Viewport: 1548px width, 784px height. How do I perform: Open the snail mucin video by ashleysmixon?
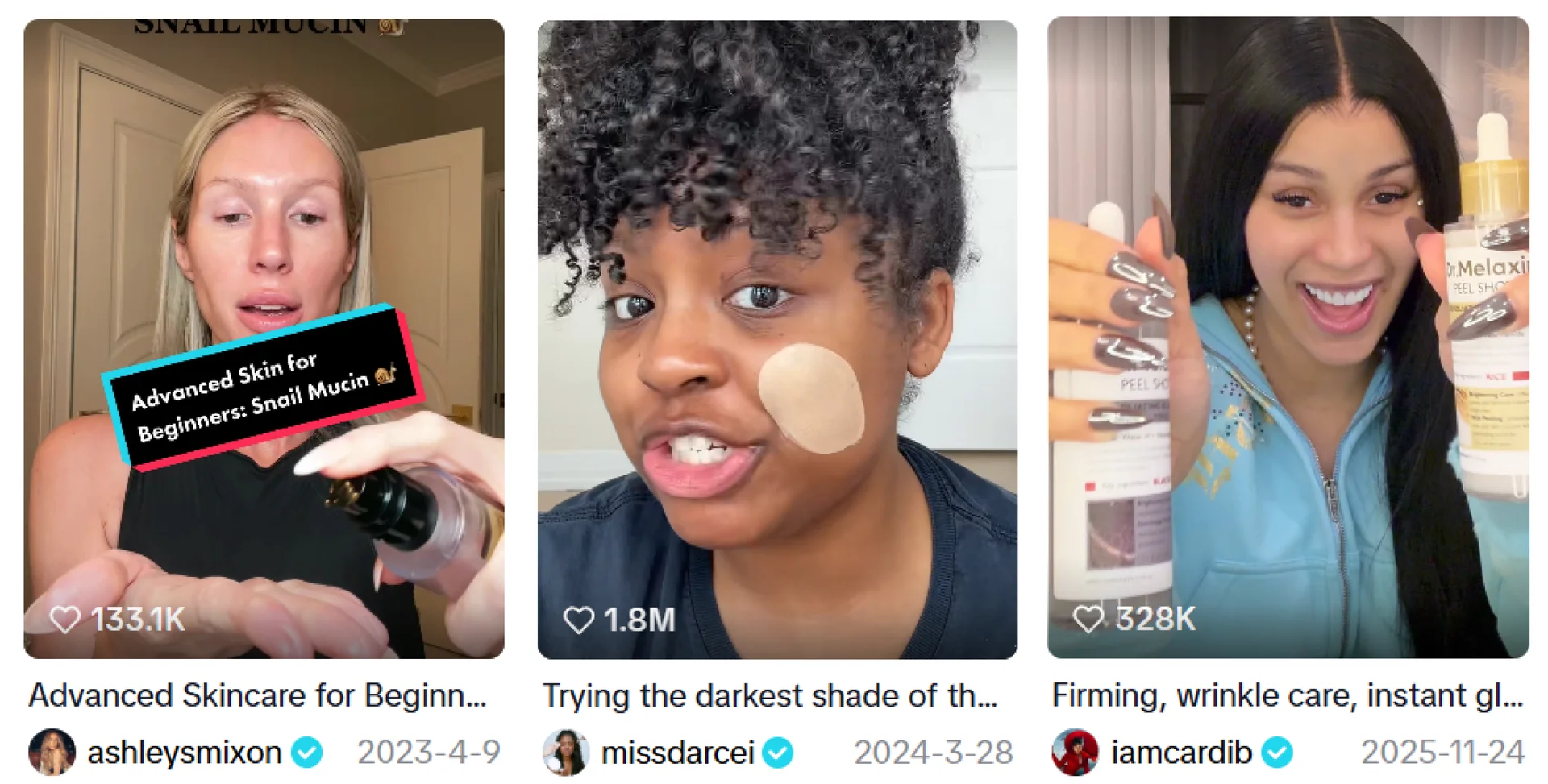tap(264, 338)
